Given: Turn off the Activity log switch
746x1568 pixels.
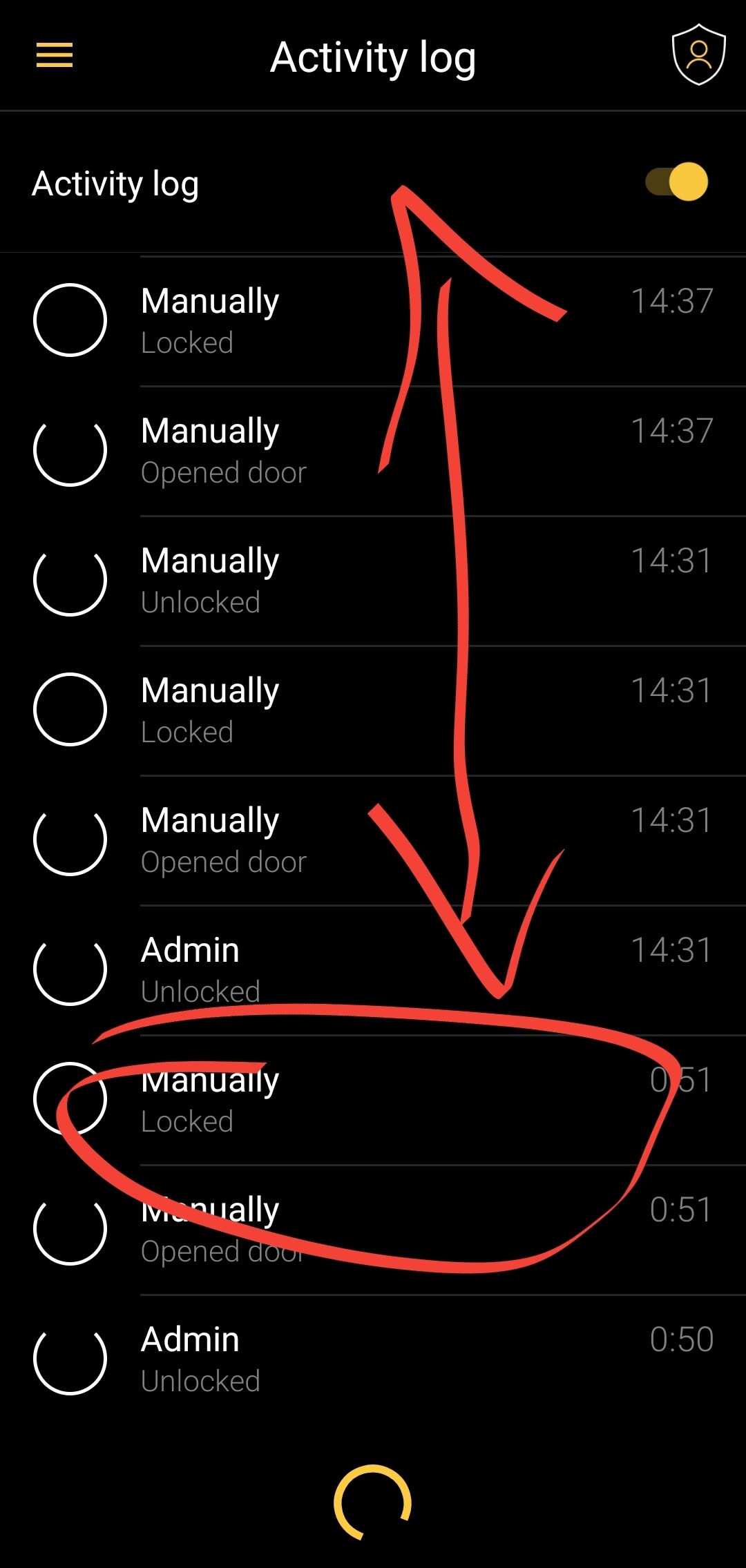Looking at the screenshot, I should pos(677,182).
